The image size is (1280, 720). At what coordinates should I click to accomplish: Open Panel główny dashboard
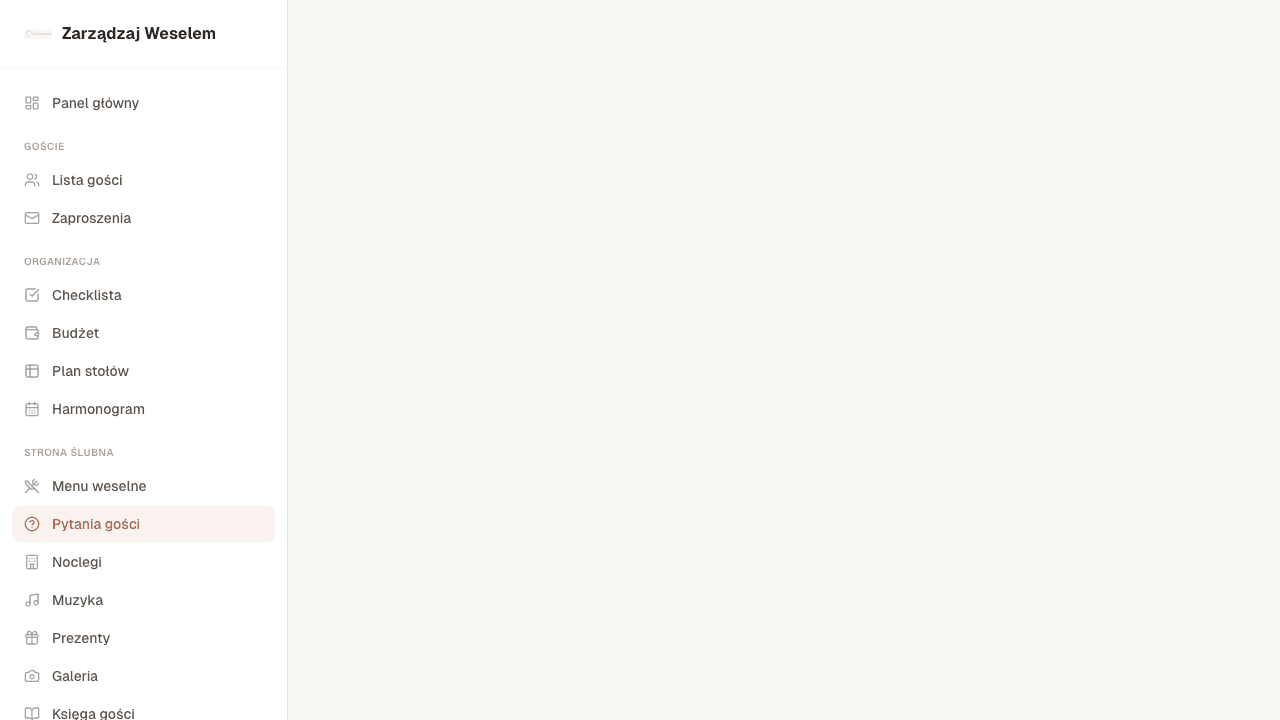pyautogui.click(x=95, y=103)
